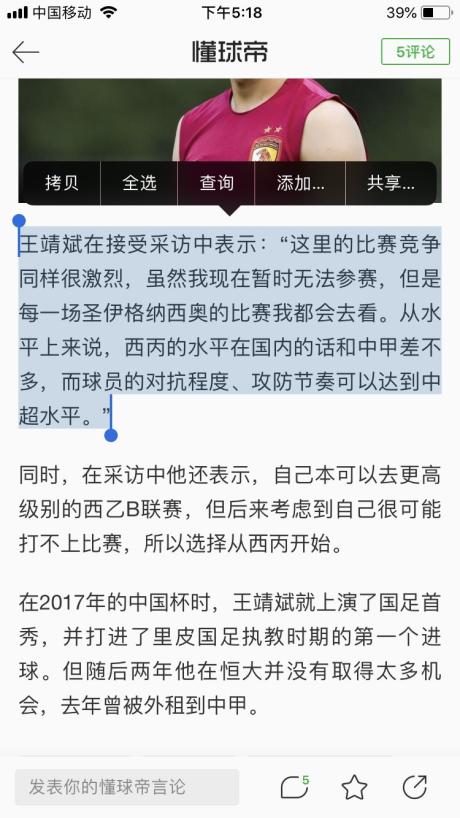The image size is (460, 818).
Task: Favorite this article with the star
Action: click(x=354, y=787)
